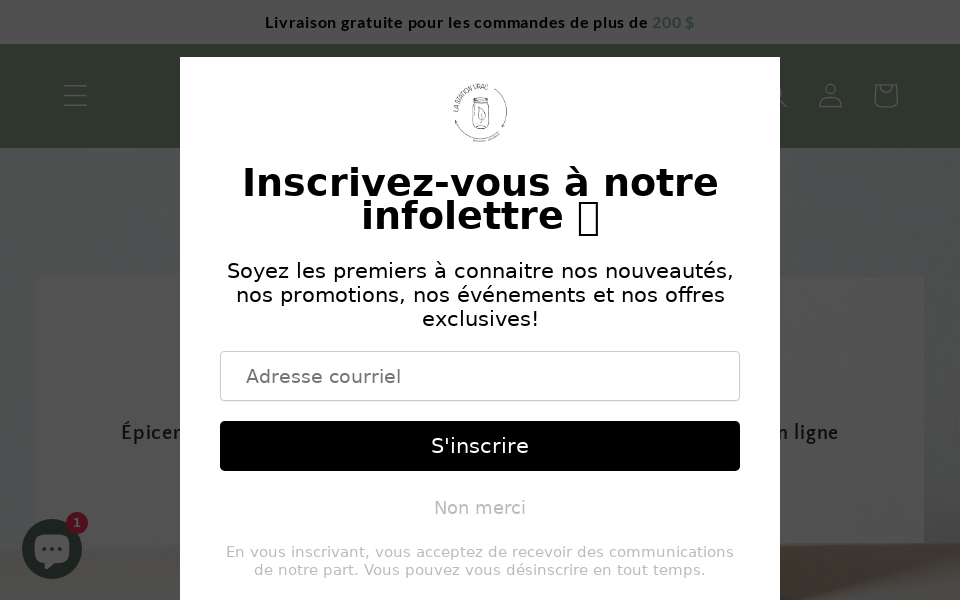Open the account login icon

pos(830,96)
